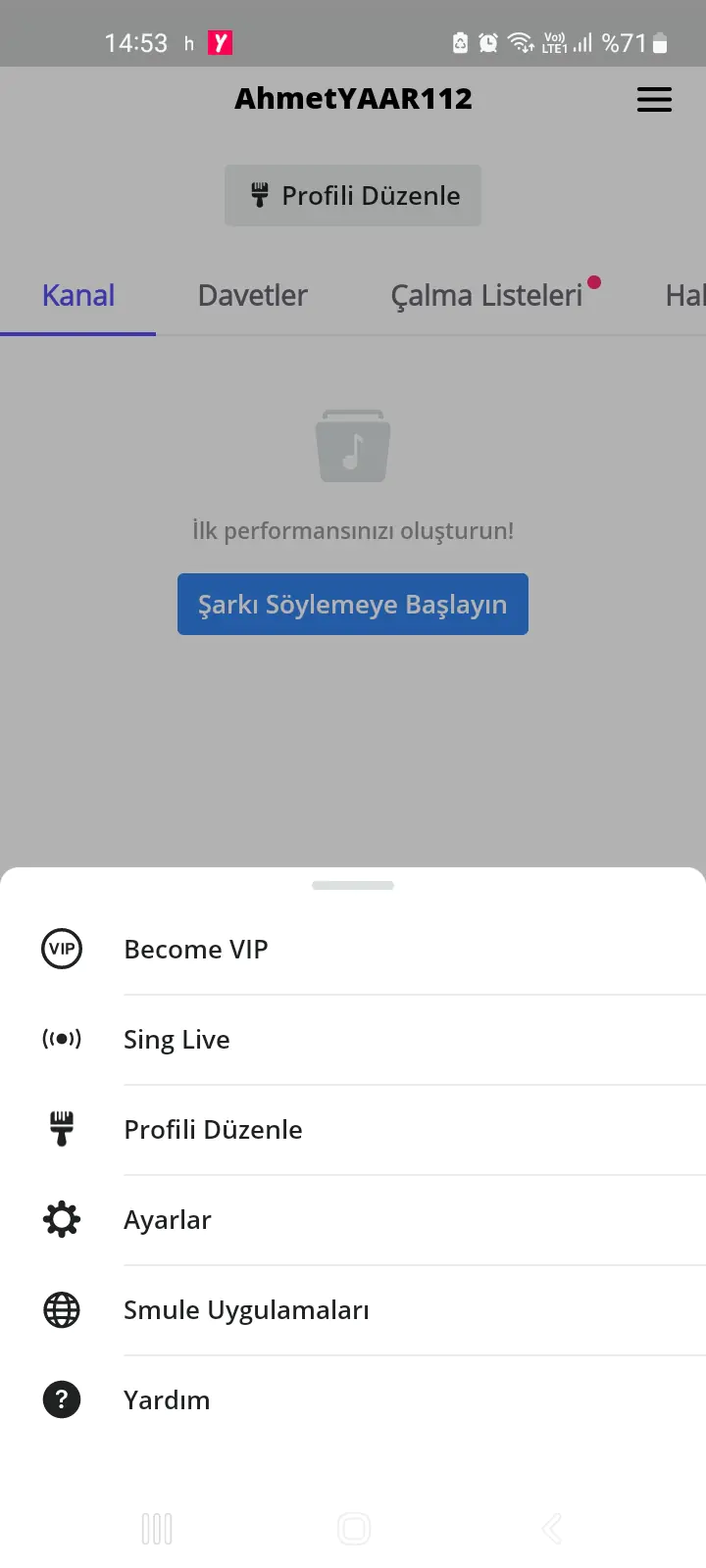Select the VIP badge icon
The image size is (706, 1568).
pyautogui.click(x=62, y=948)
